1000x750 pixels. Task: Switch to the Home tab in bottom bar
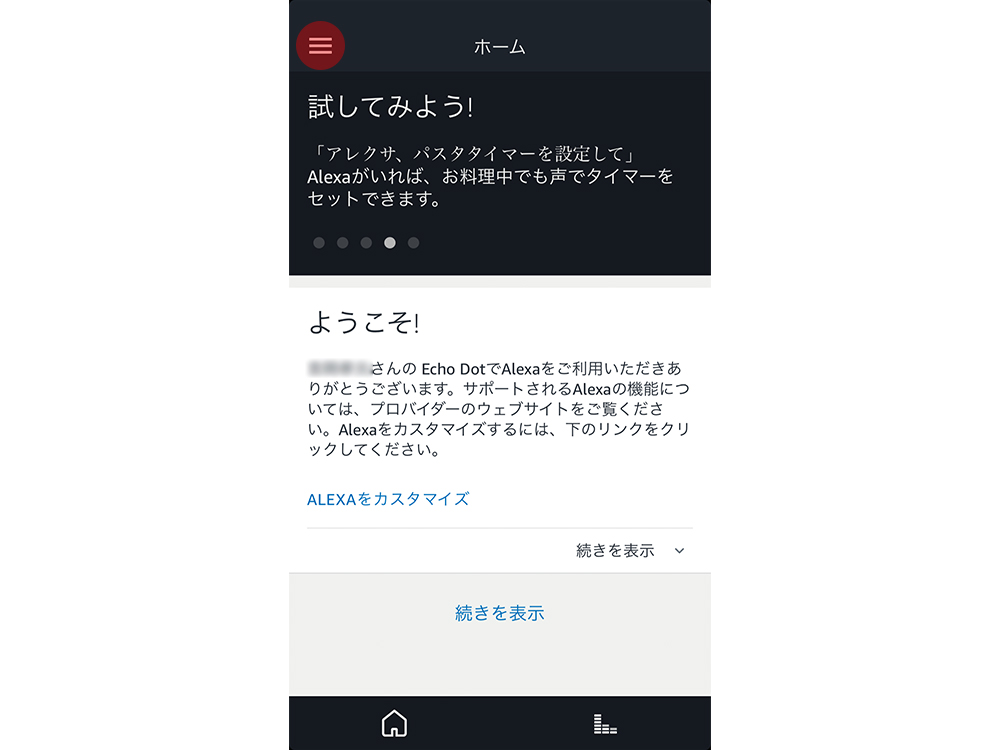click(x=394, y=723)
